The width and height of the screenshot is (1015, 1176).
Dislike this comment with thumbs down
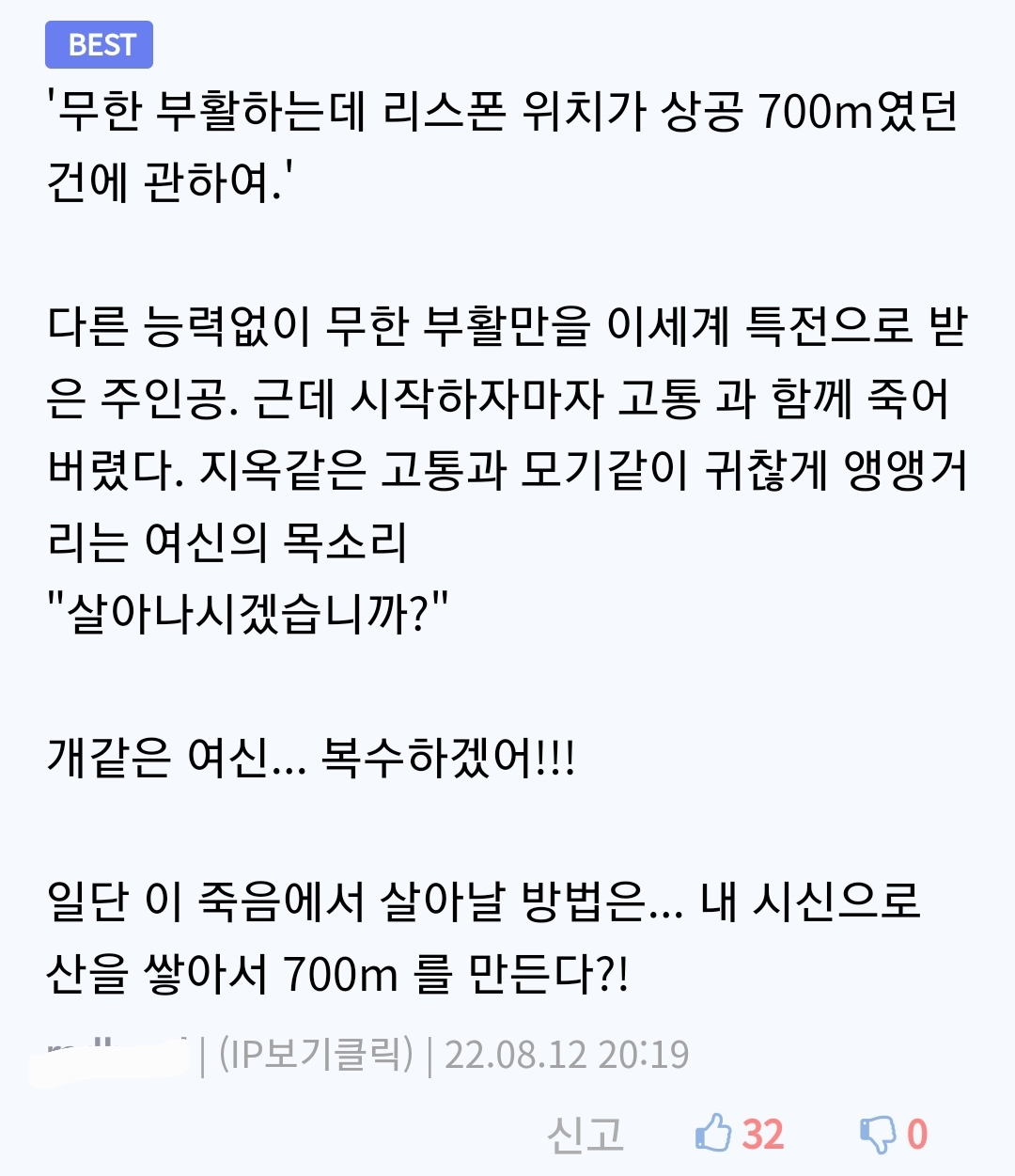[x=878, y=1134]
